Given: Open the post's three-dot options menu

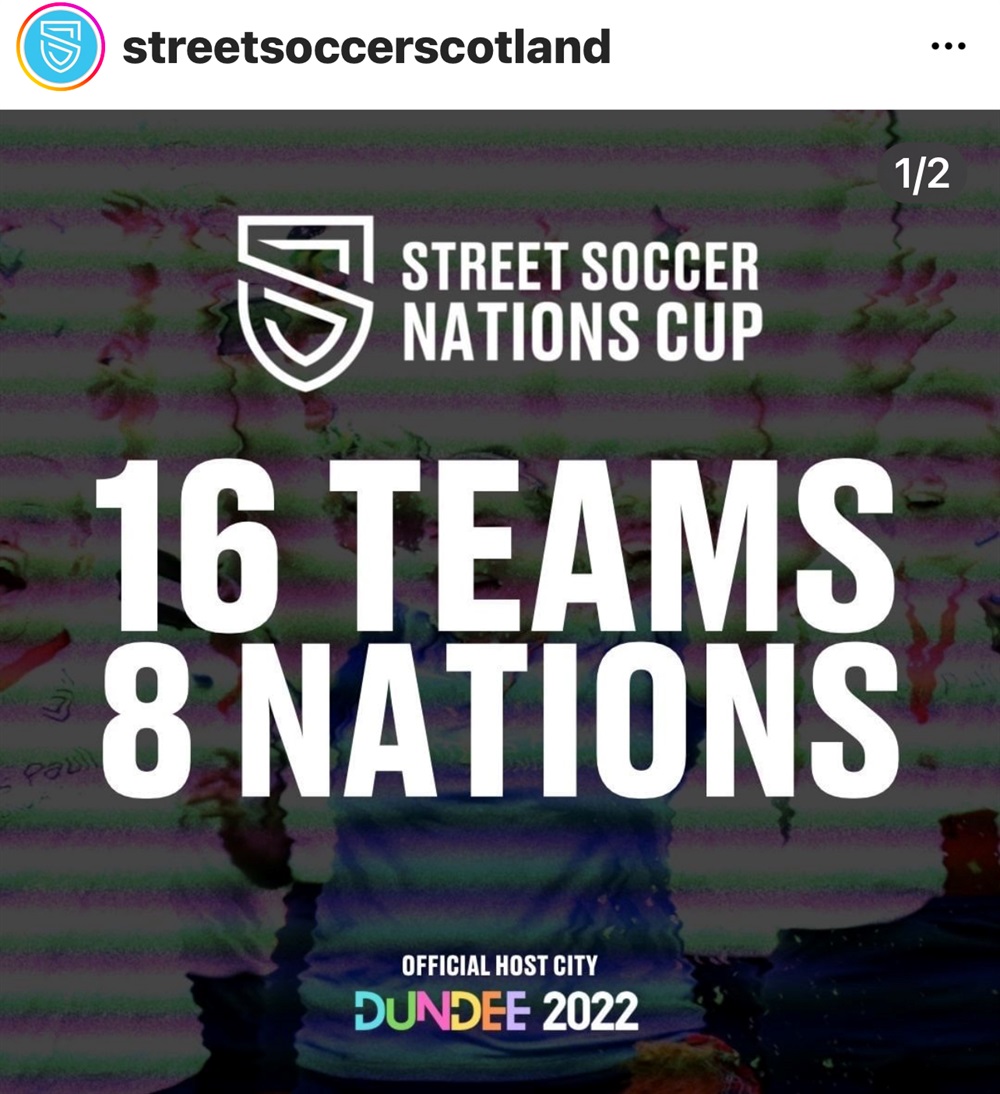Looking at the screenshot, I should coord(948,47).
